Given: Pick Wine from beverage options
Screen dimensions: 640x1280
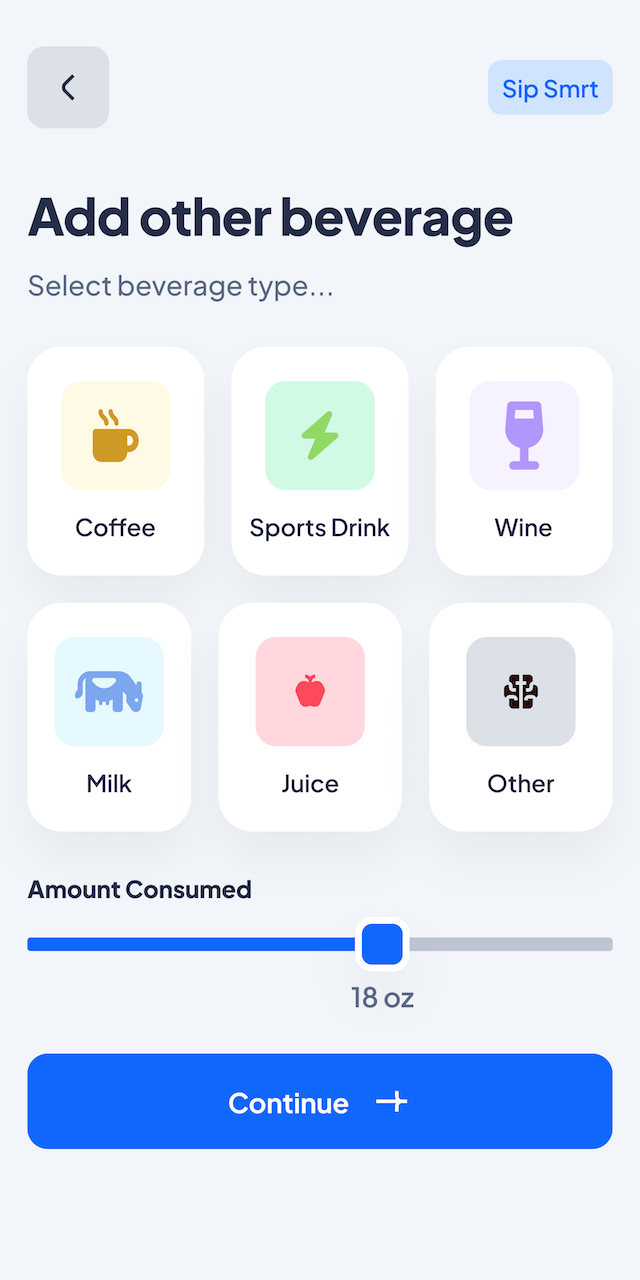Looking at the screenshot, I should point(524,461).
